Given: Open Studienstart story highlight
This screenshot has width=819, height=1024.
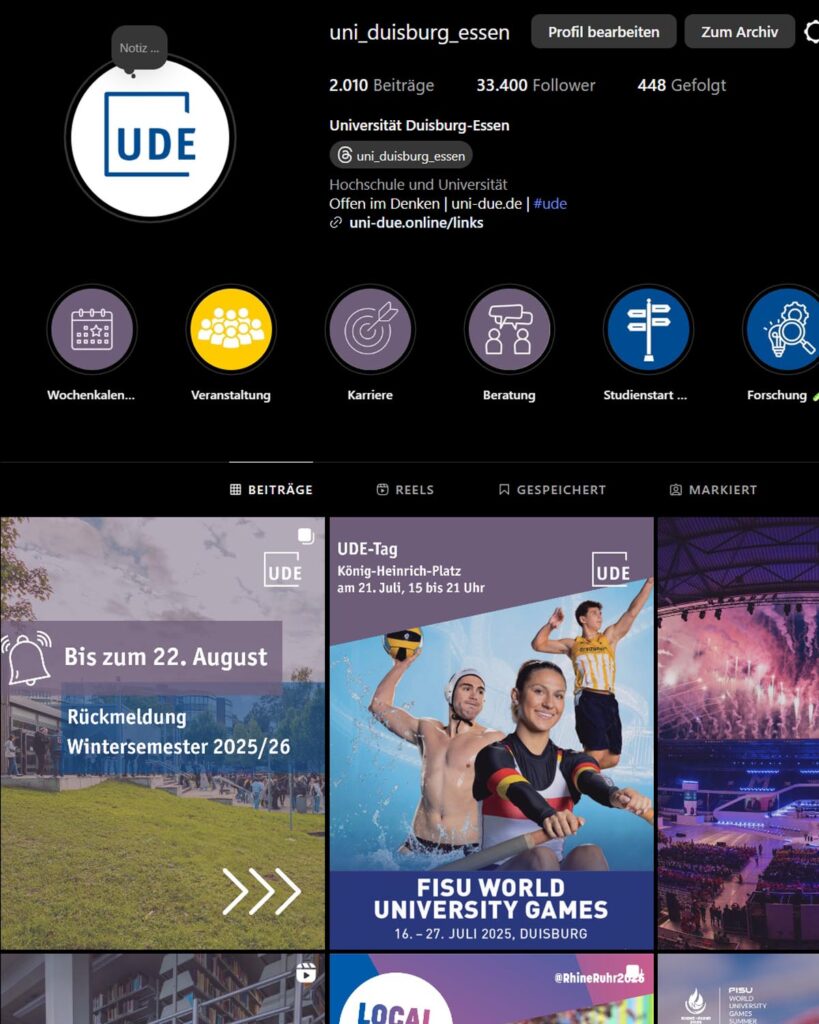Looking at the screenshot, I should (648, 329).
